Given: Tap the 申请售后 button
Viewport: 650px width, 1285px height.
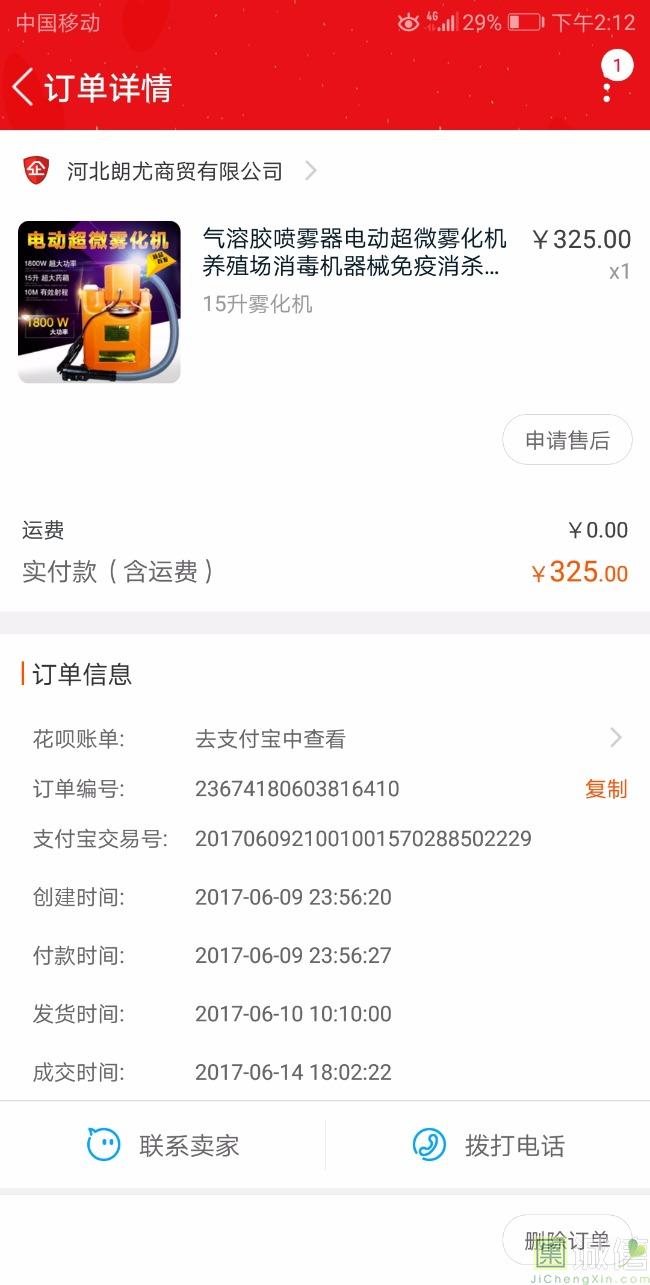Looking at the screenshot, I should [567, 440].
